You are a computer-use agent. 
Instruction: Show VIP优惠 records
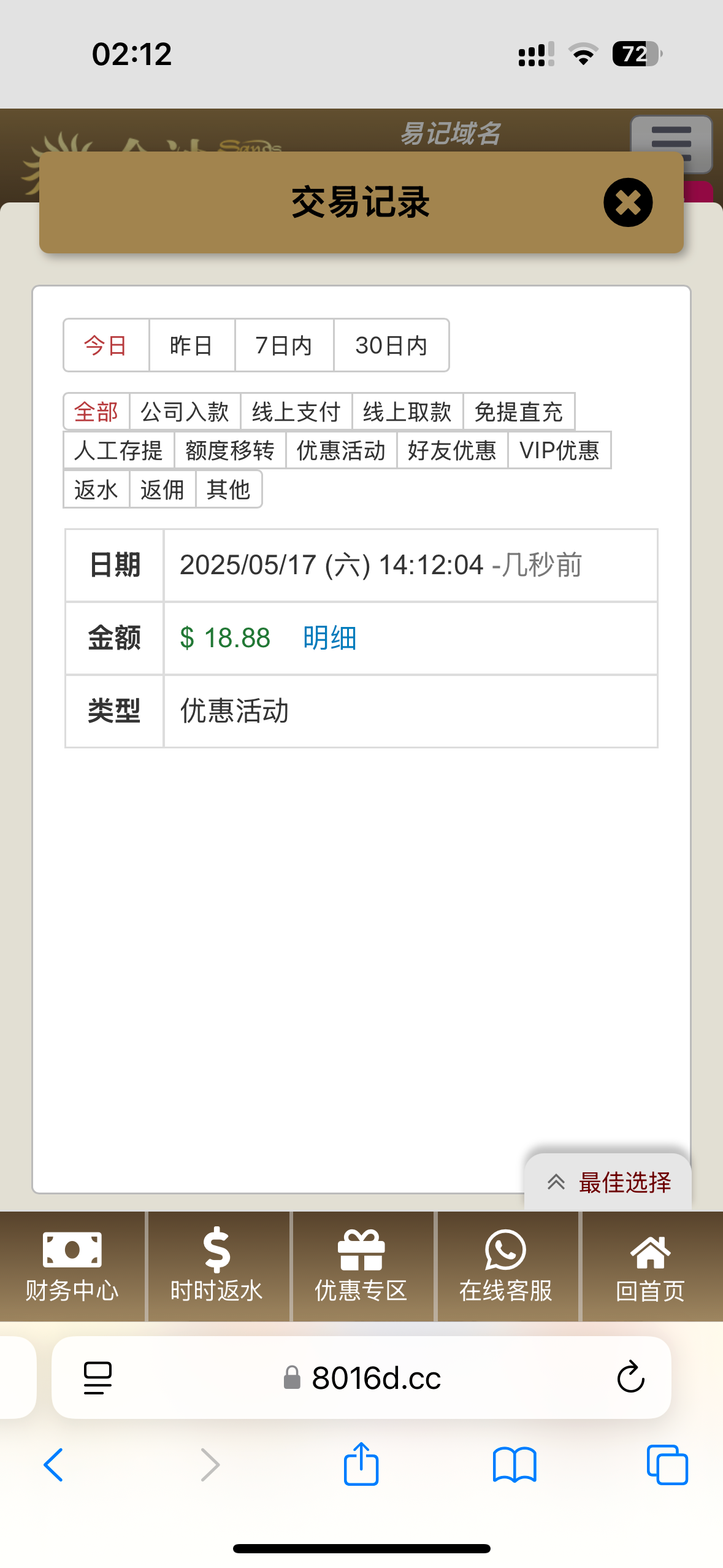pos(559,450)
